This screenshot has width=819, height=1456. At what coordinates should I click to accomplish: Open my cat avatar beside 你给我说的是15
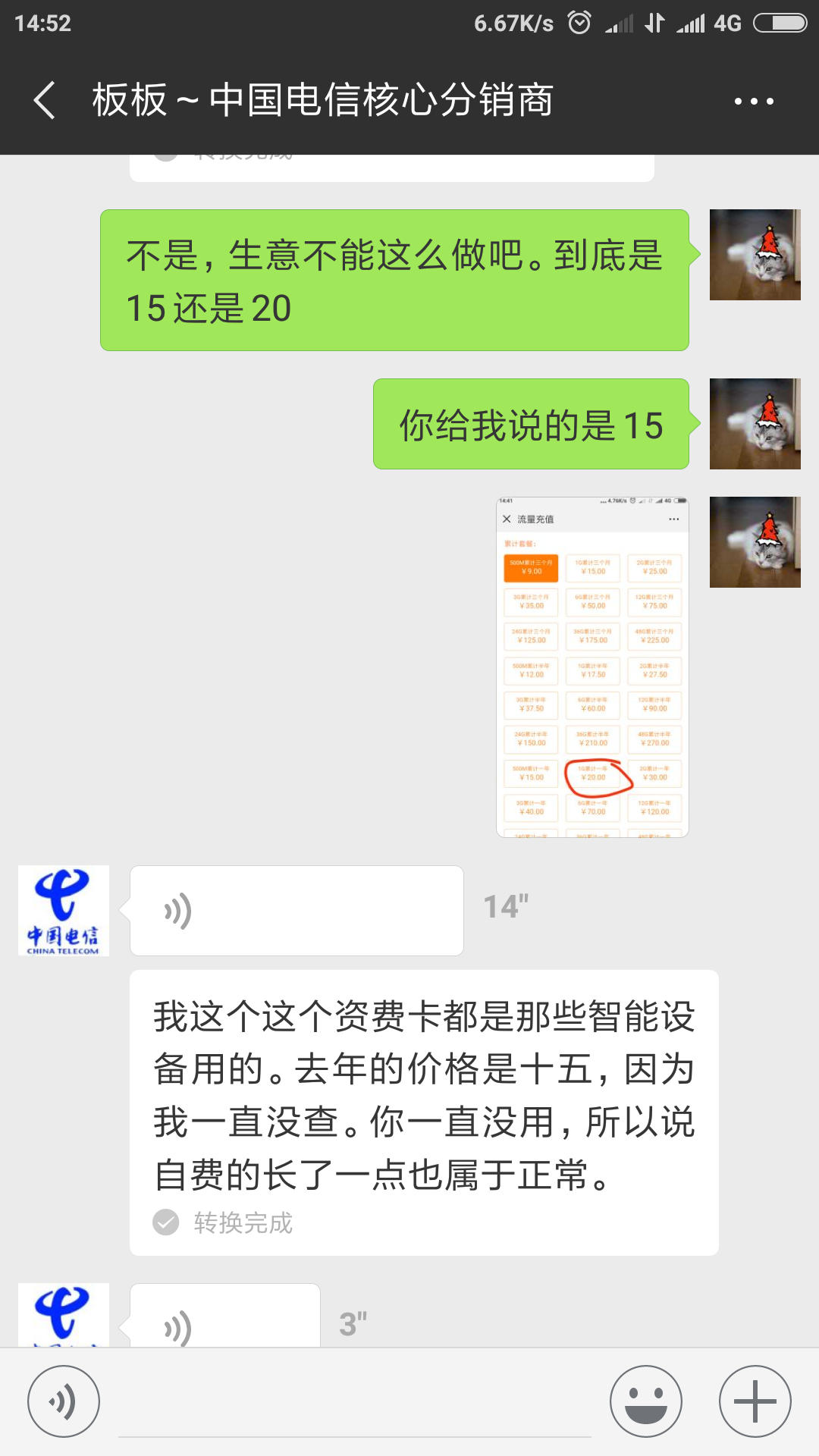(755, 424)
